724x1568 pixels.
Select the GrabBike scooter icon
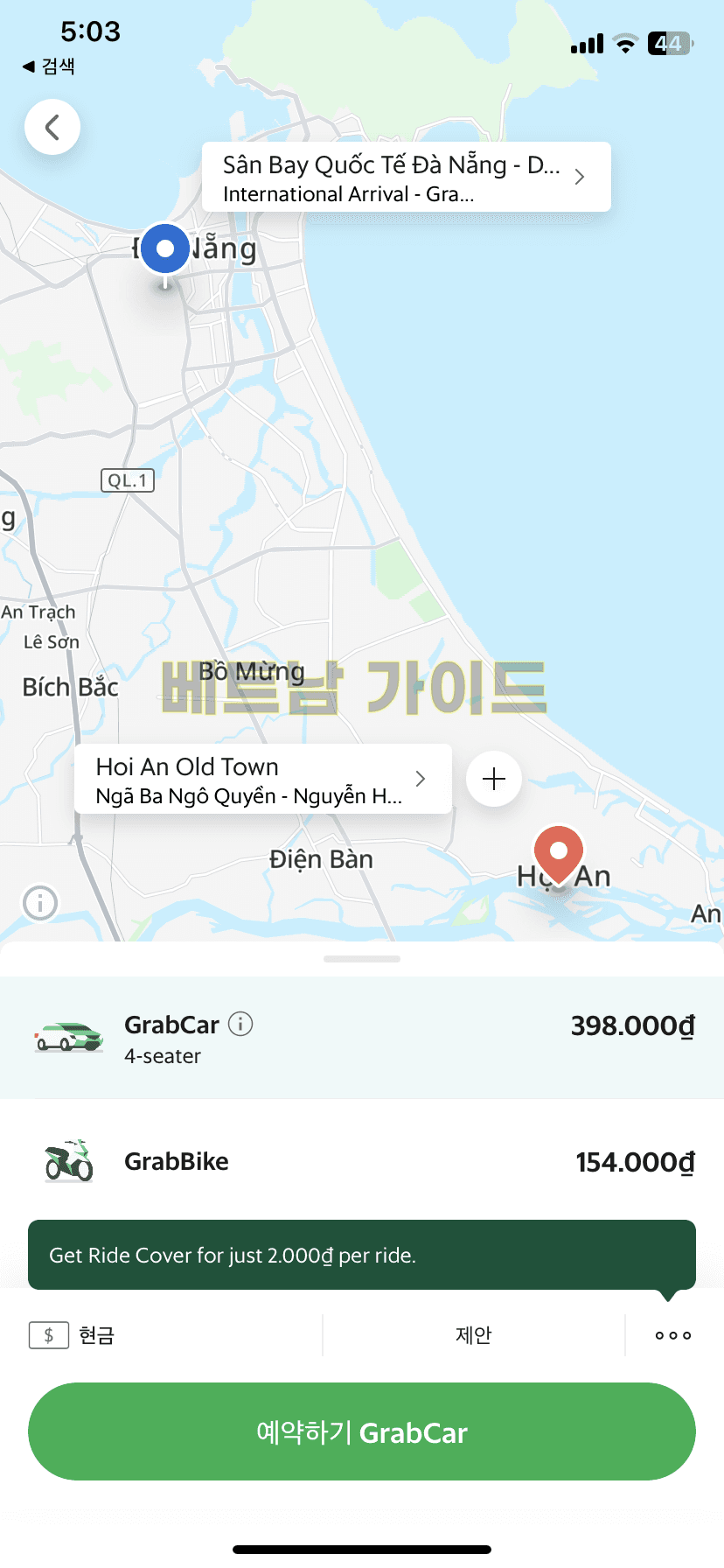tap(68, 1161)
